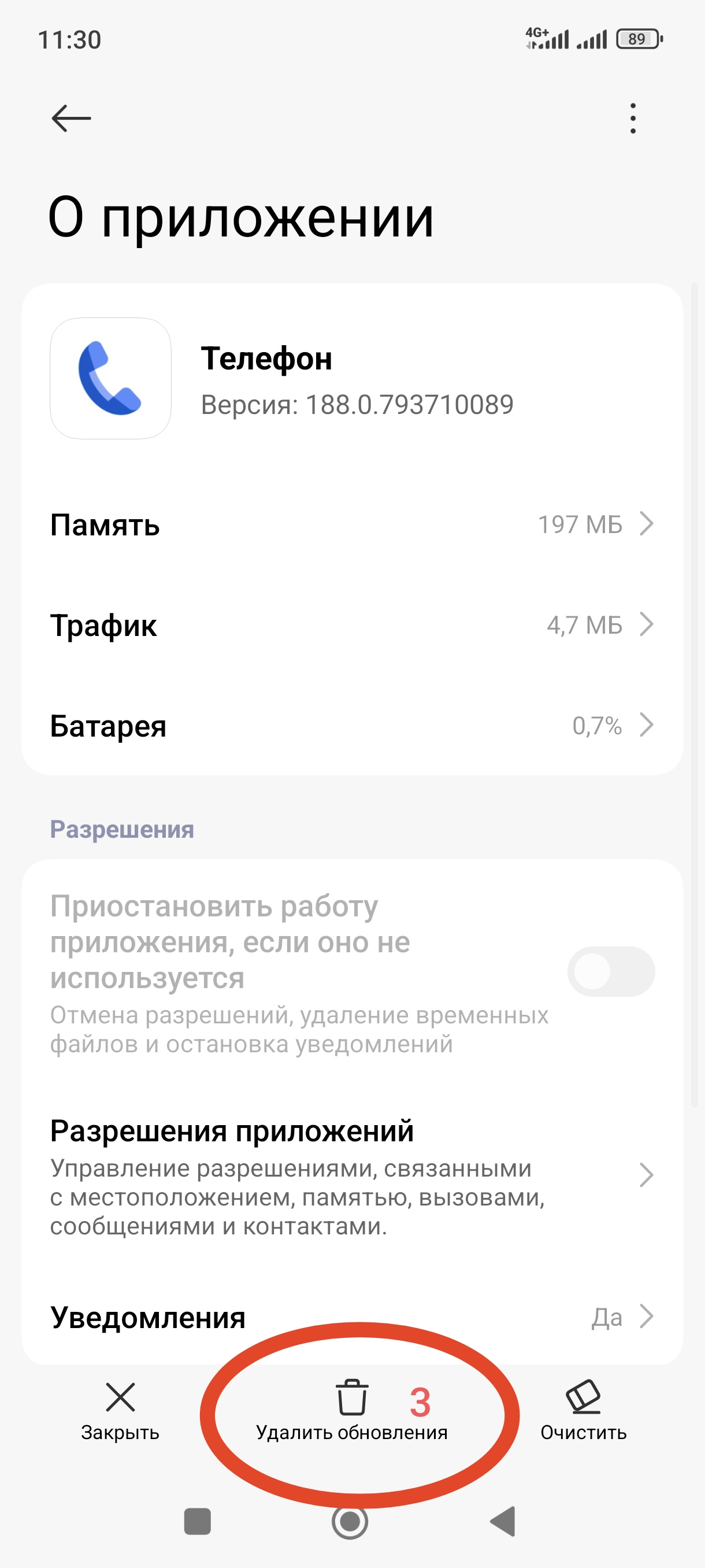Image resolution: width=705 pixels, height=1568 pixels.
Task: Open the Уведомления settings row
Action: [352, 1317]
